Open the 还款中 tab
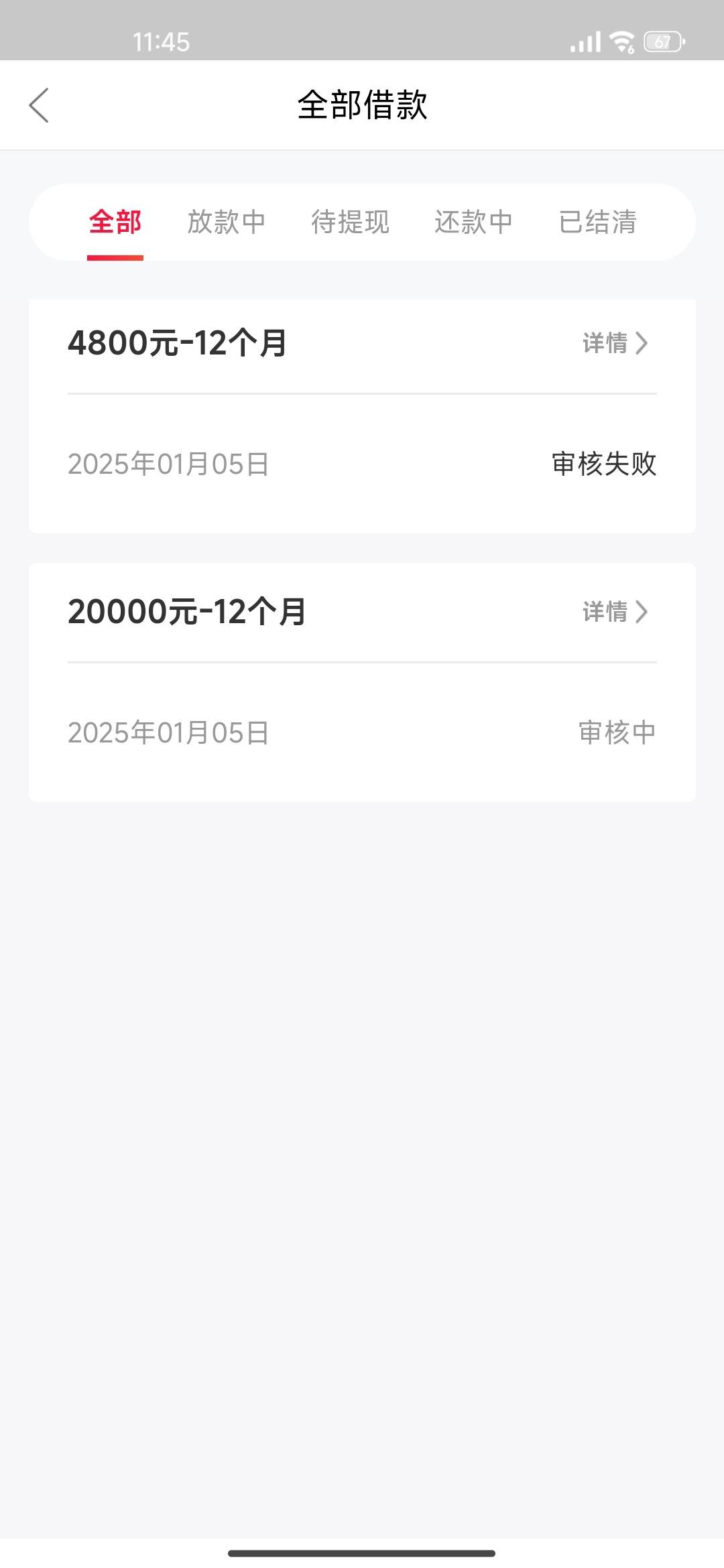This screenshot has height=1568, width=724. tap(473, 222)
